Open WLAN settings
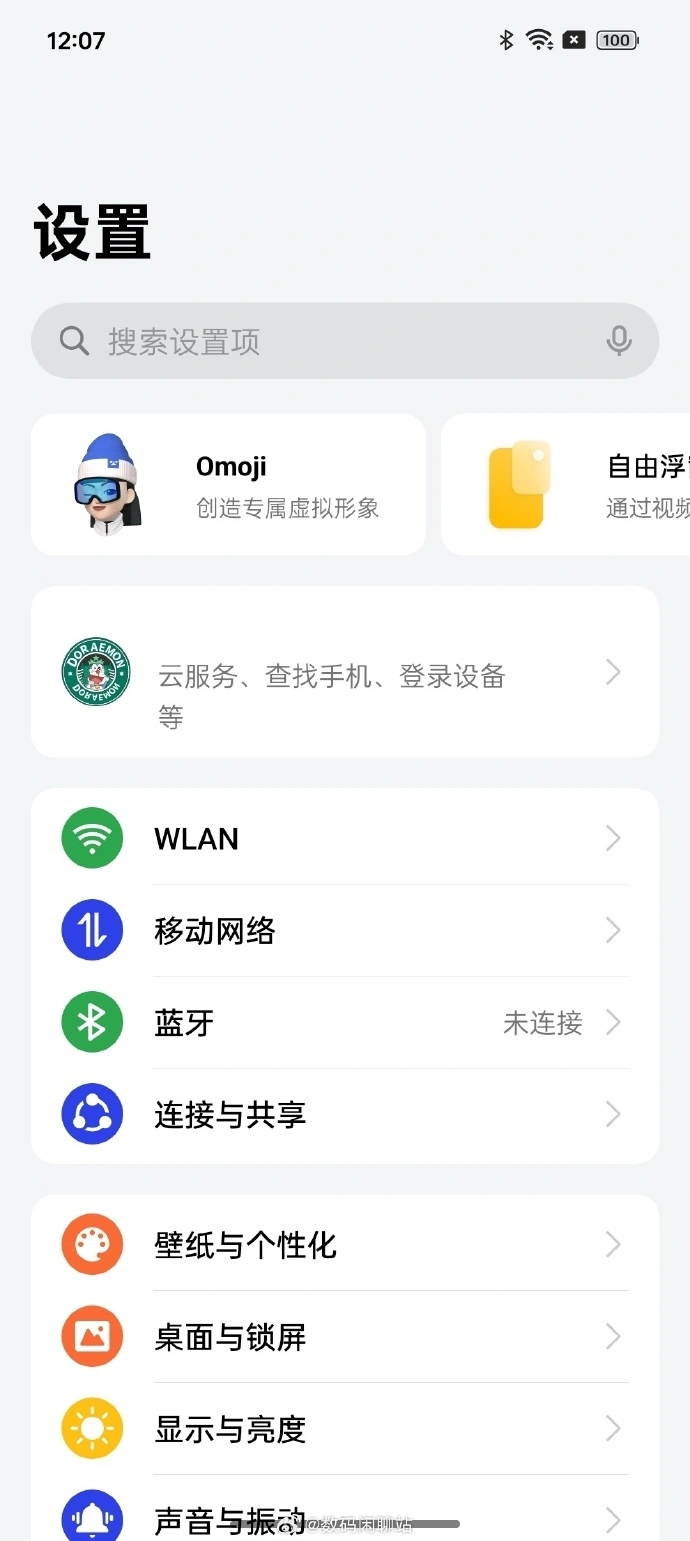Screen dimensions: 690x1541 pos(345,838)
